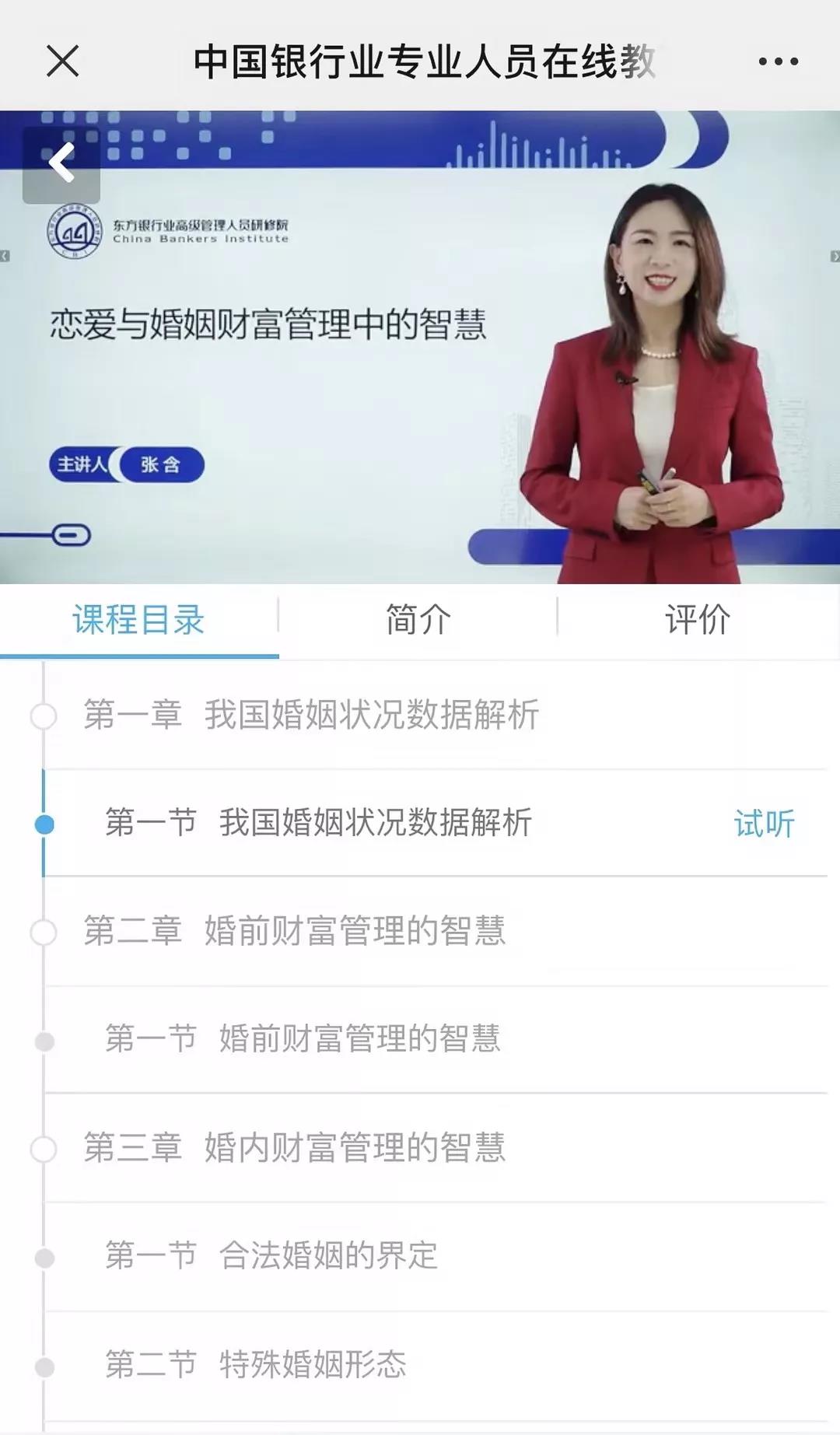Select the 课程目录 tab

click(138, 620)
